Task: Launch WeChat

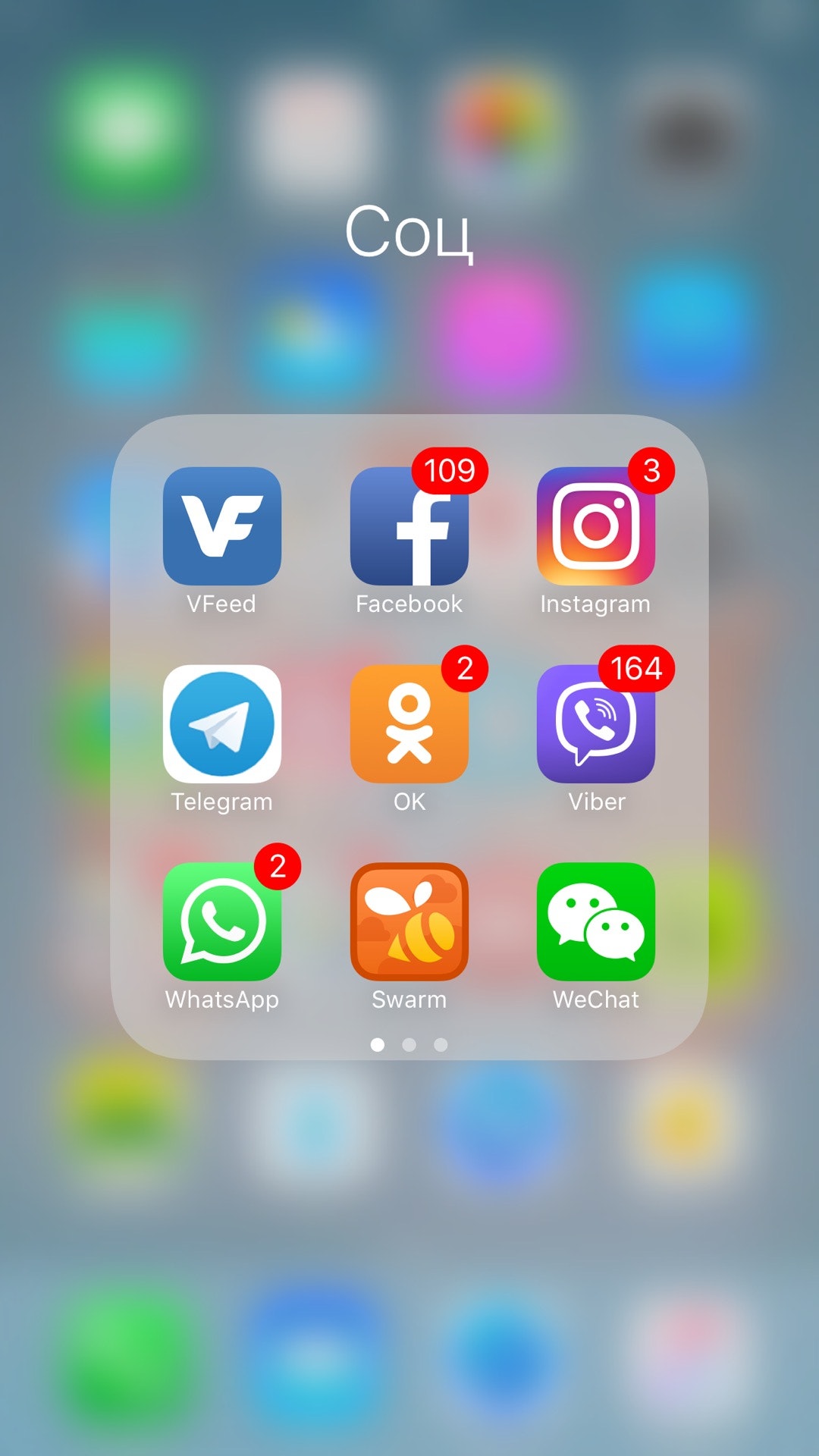Action: [x=595, y=922]
